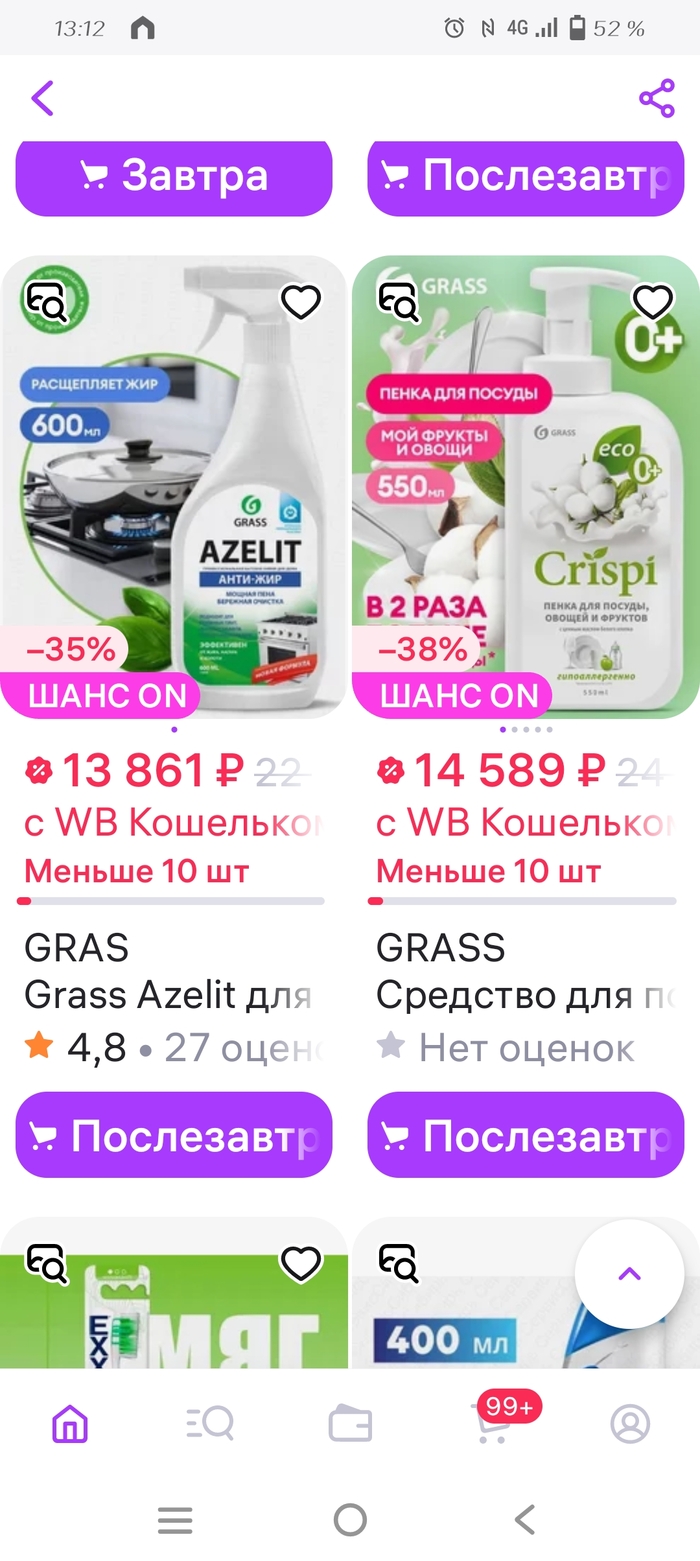
Task: Find similar items to Grass Azelit
Action: tap(46, 301)
